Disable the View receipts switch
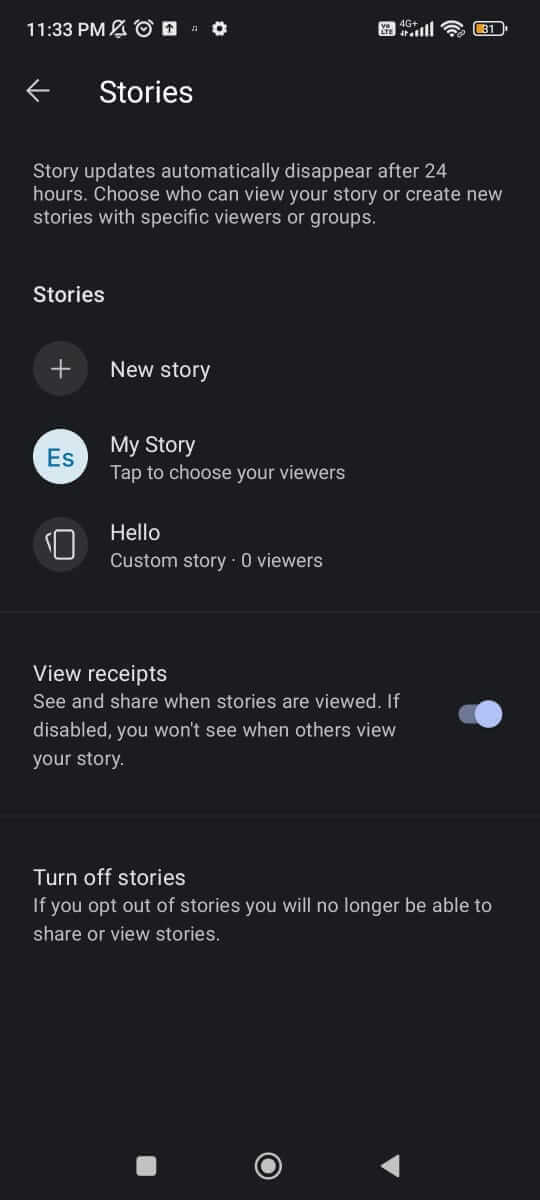Image resolution: width=540 pixels, height=1200 pixels. 480,714
